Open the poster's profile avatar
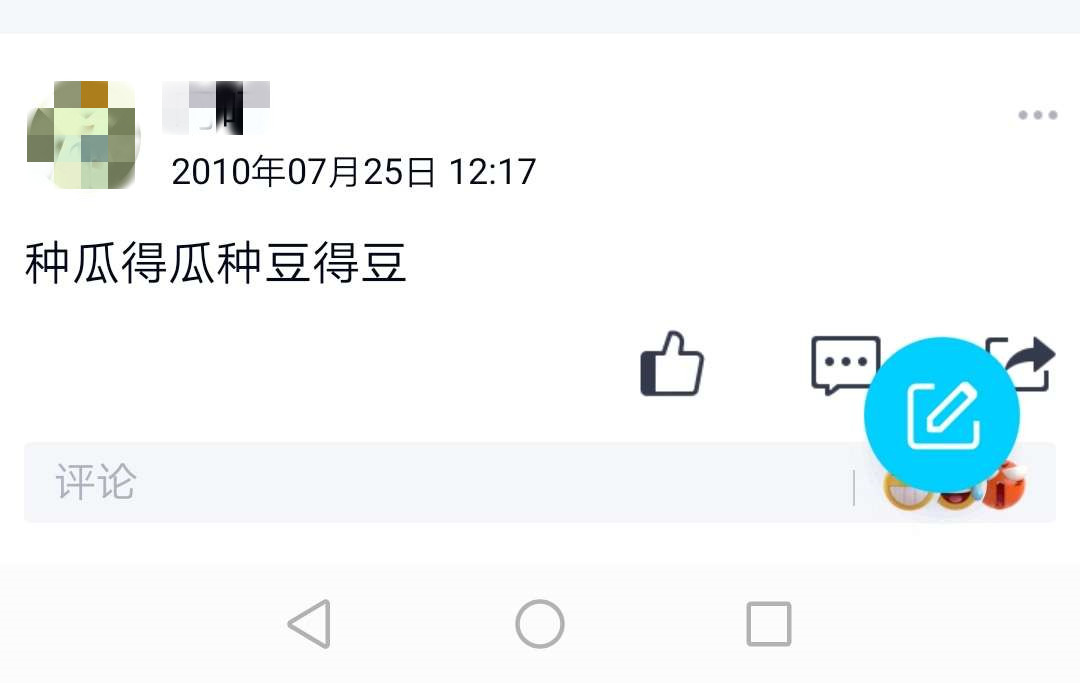 point(81,135)
